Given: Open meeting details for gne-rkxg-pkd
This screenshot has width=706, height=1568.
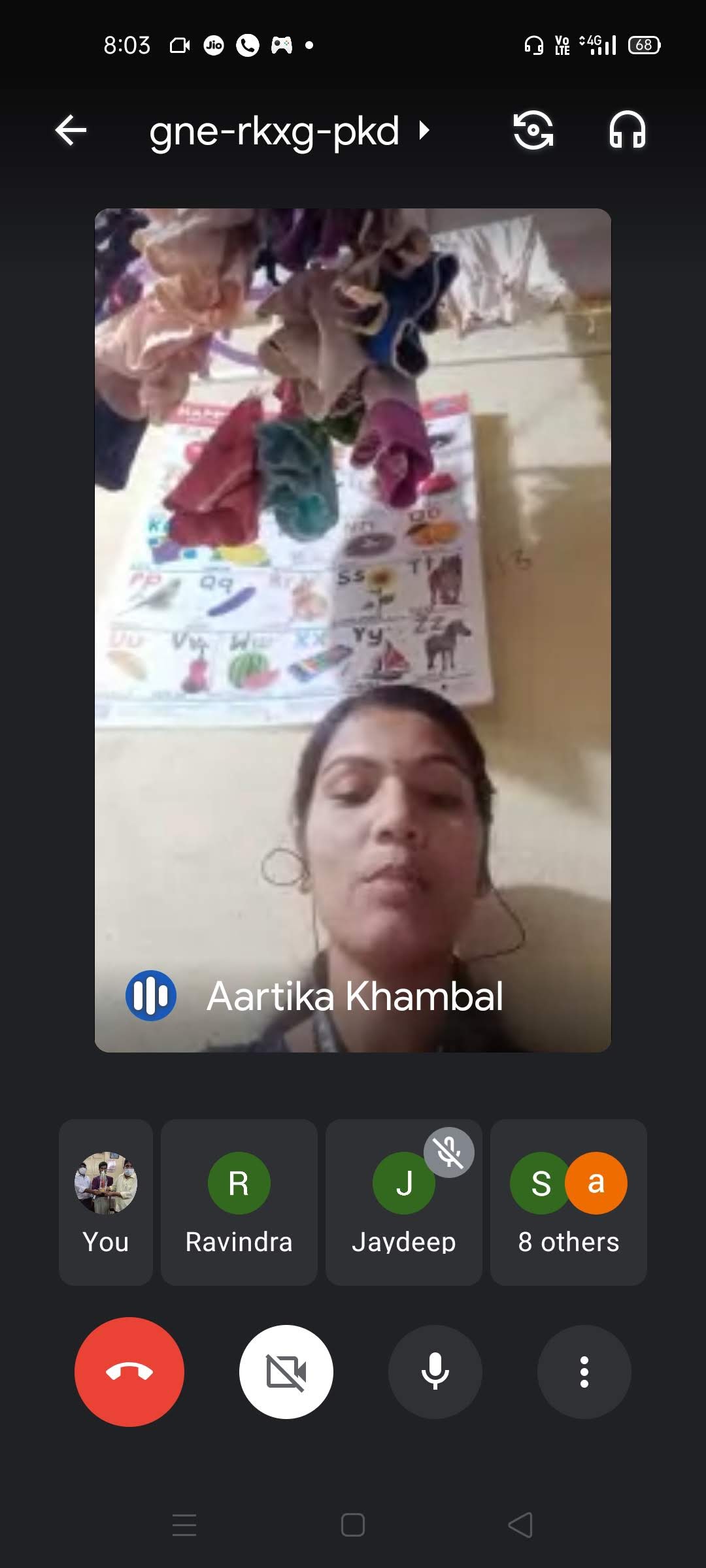Looking at the screenshot, I should point(288,131).
